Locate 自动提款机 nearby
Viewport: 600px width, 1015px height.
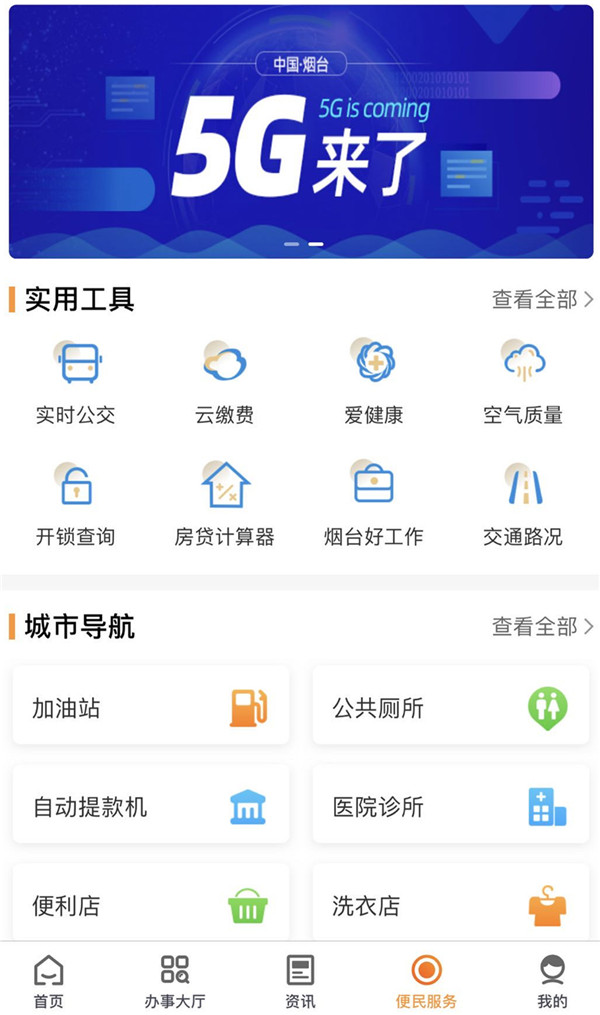coord(151,806)
